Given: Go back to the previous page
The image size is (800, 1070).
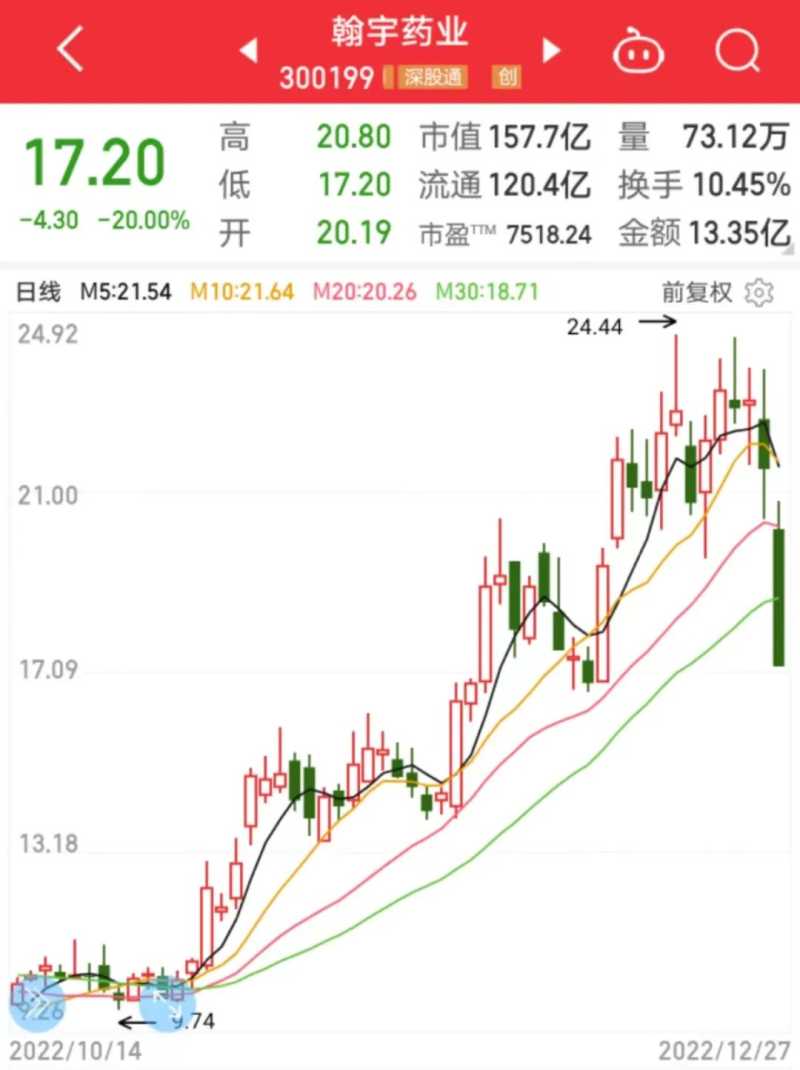Looking at the screenshot, I should (70, 50).
